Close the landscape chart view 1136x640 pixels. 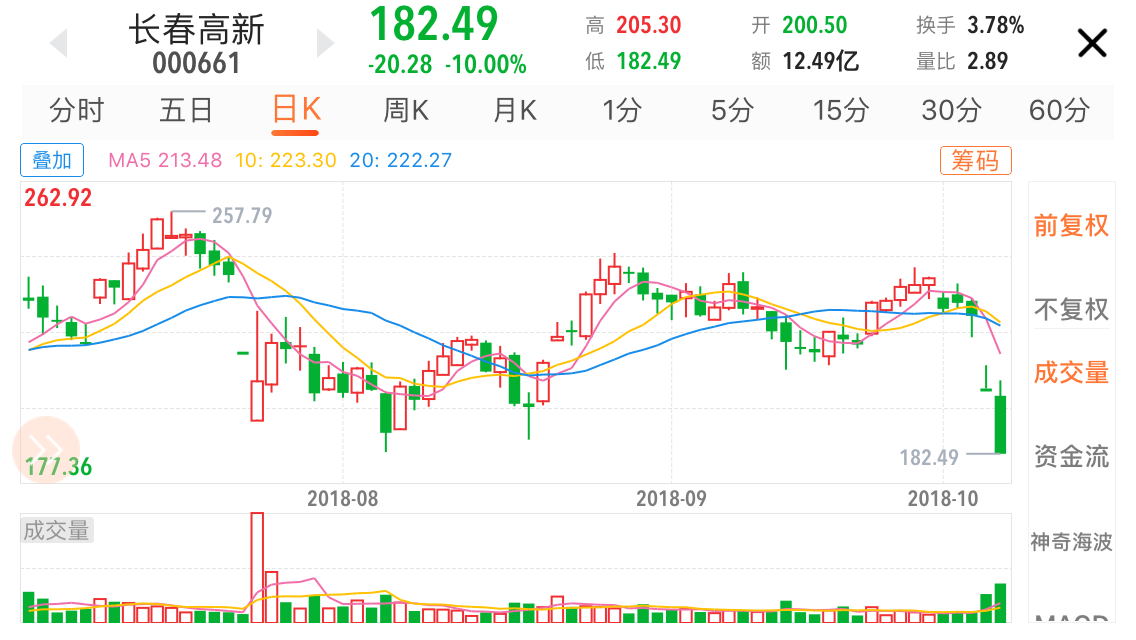(1092, 43)
